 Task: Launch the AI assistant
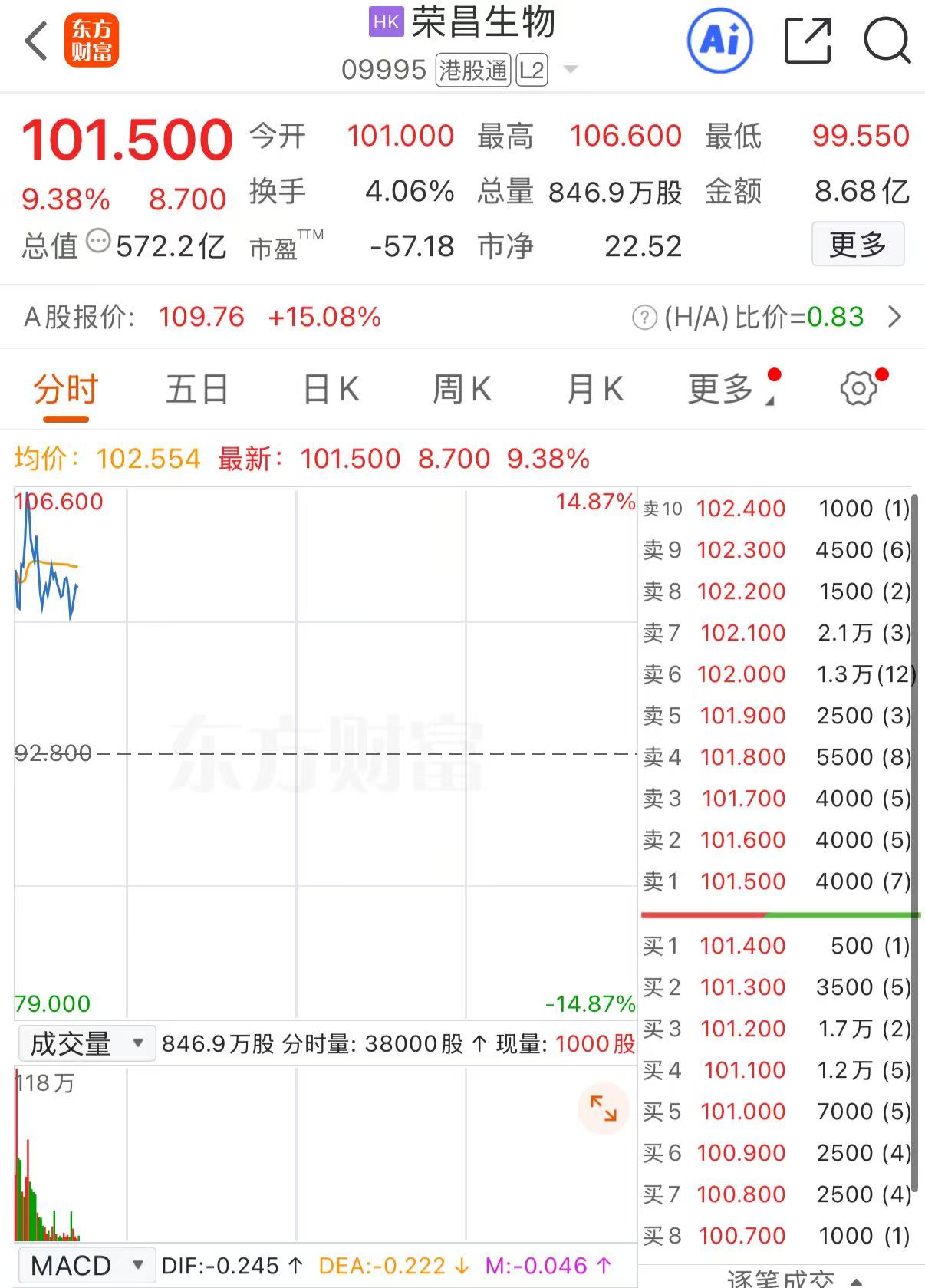[719, 40]
